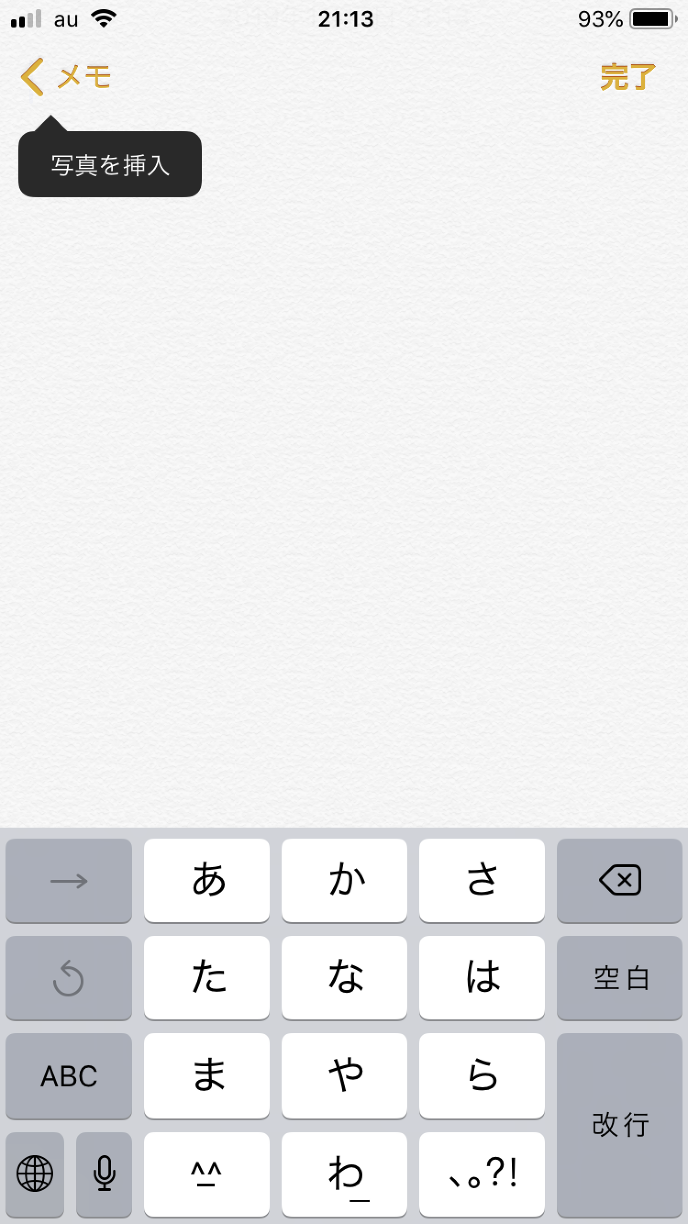The width and height of the screenshot is (688, 1224).
Task: Tap the emoticon ^_^ key
Action: [207, 1173]
